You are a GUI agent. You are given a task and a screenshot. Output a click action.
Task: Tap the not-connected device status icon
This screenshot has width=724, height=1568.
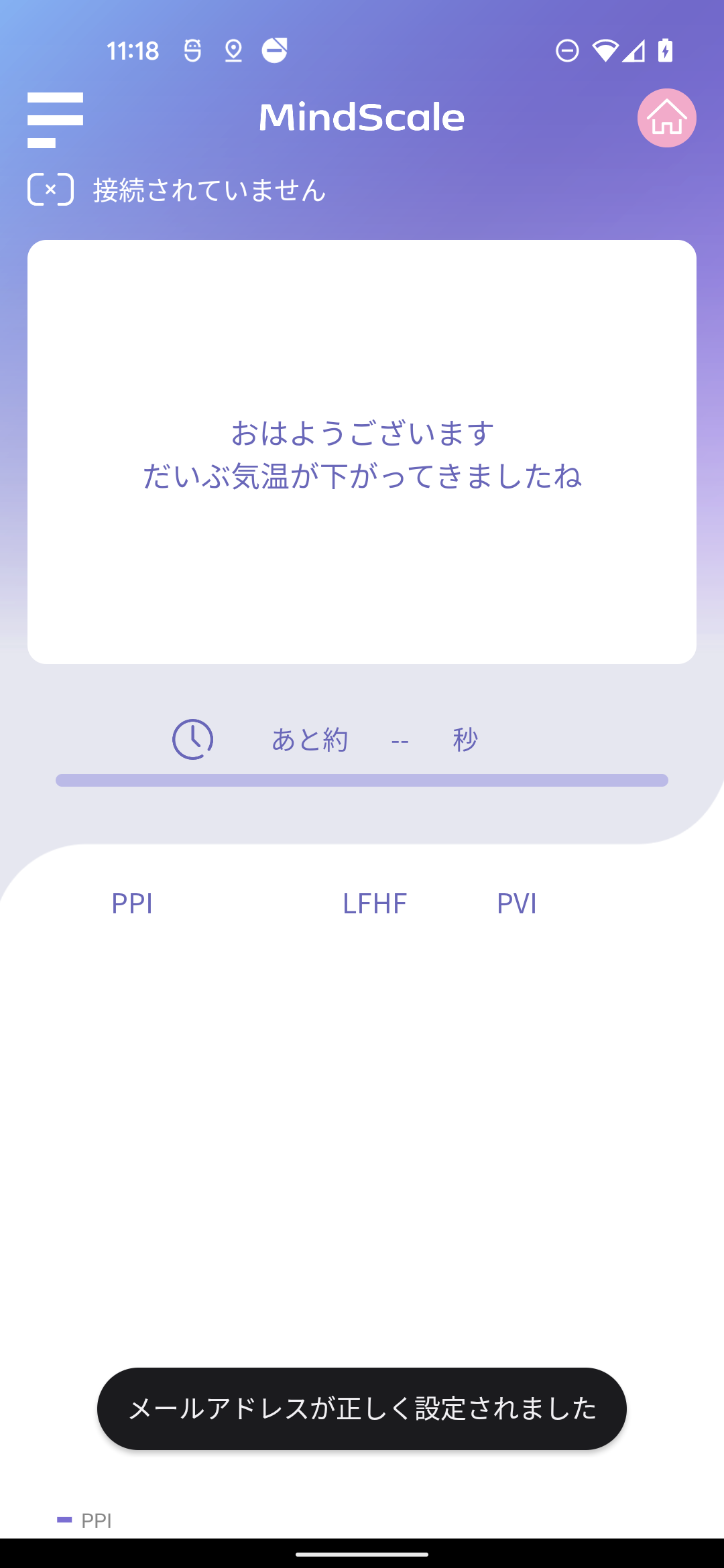coord(50,190)
